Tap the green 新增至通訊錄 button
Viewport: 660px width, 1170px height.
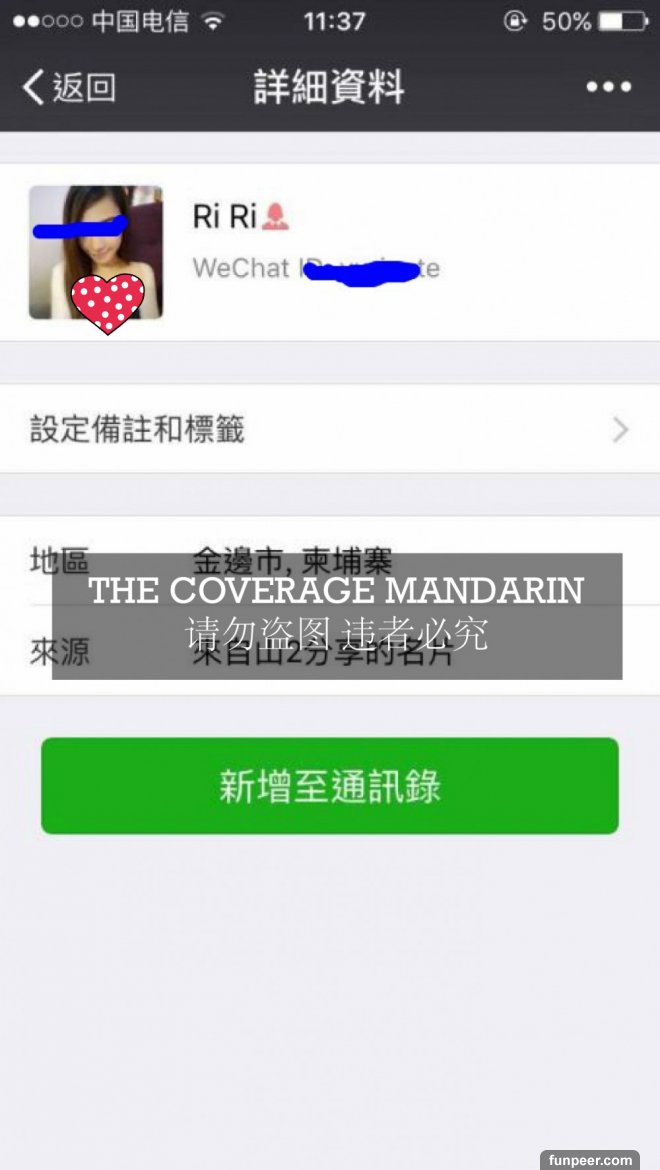[x=330, y=786]
